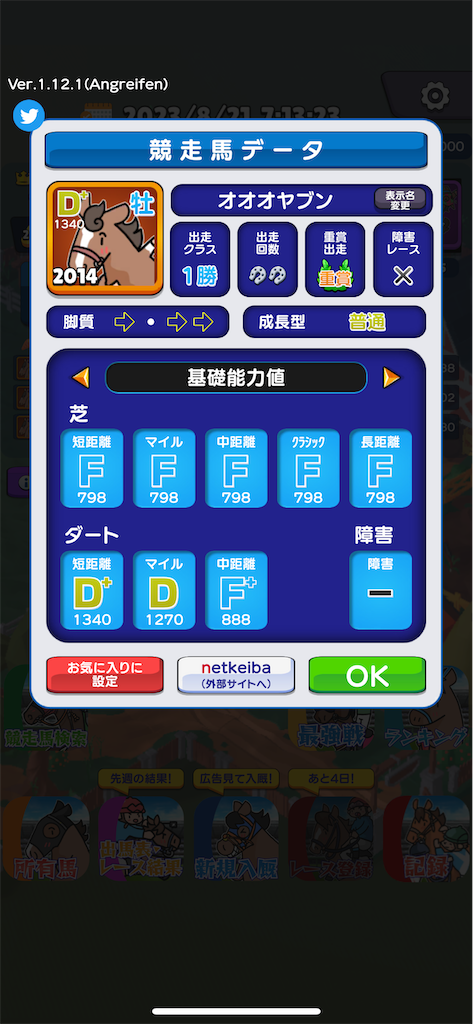Set this horse as a favorite
Viewport: 473px width, 1024px height.
click(105, 675)
